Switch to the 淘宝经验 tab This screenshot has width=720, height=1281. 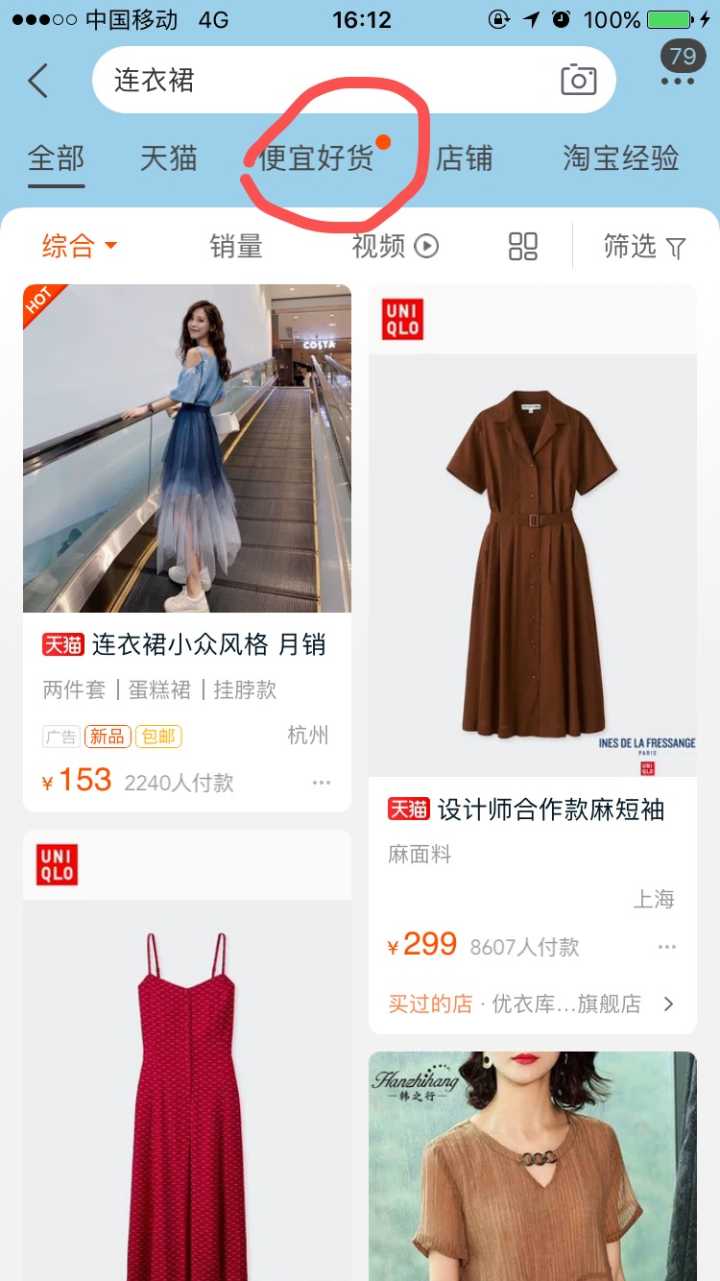click(620, 158)
